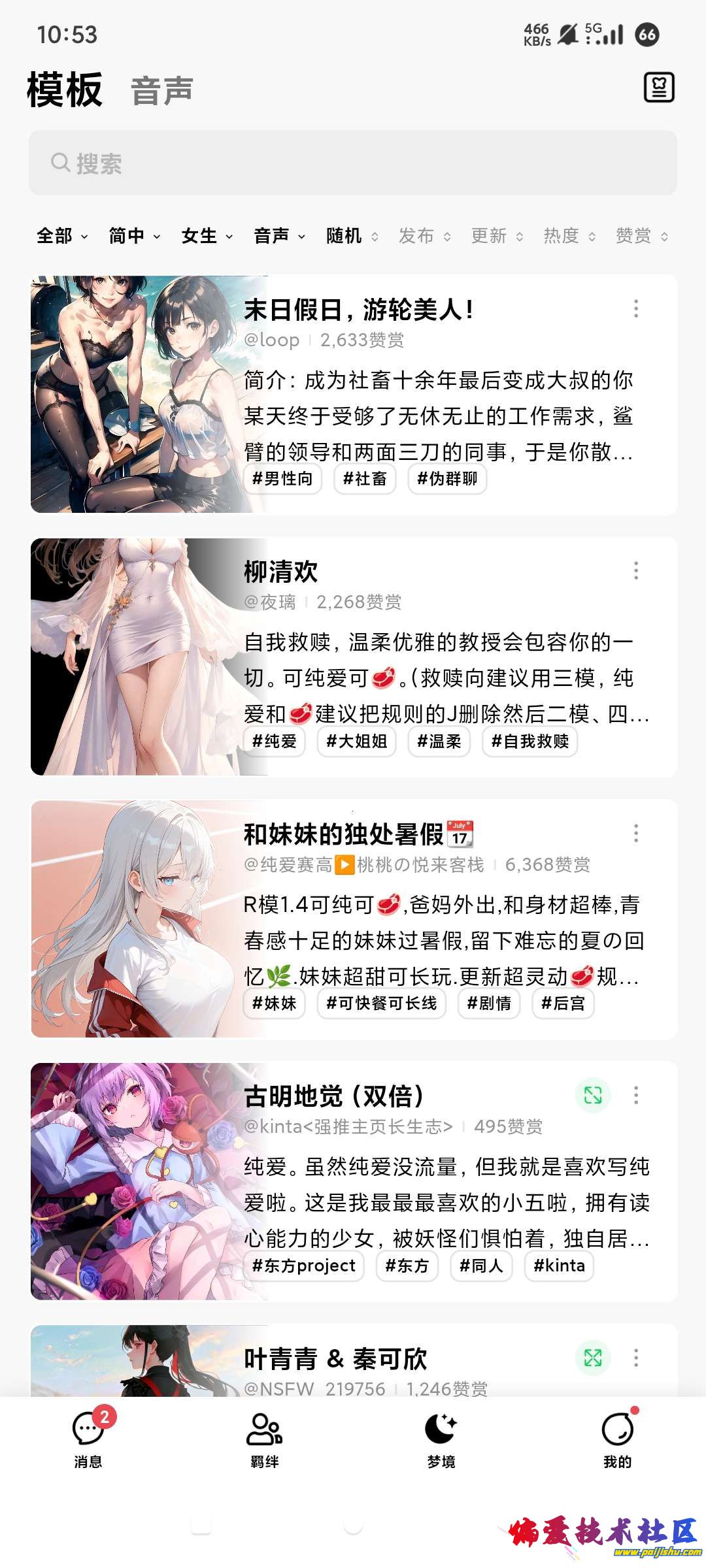Tap the green expand icon on 古明地觉 (双倍)
706x1568 pixels.
(593, 1095)
